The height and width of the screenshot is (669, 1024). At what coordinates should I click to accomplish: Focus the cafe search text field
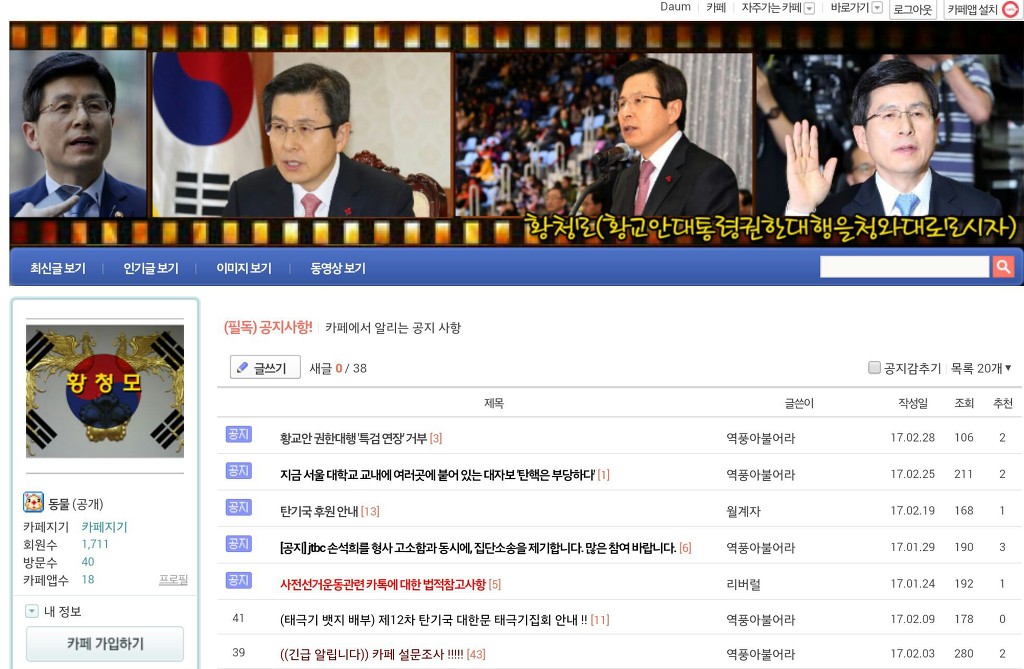pyautogui.click(x=904, y=267)
